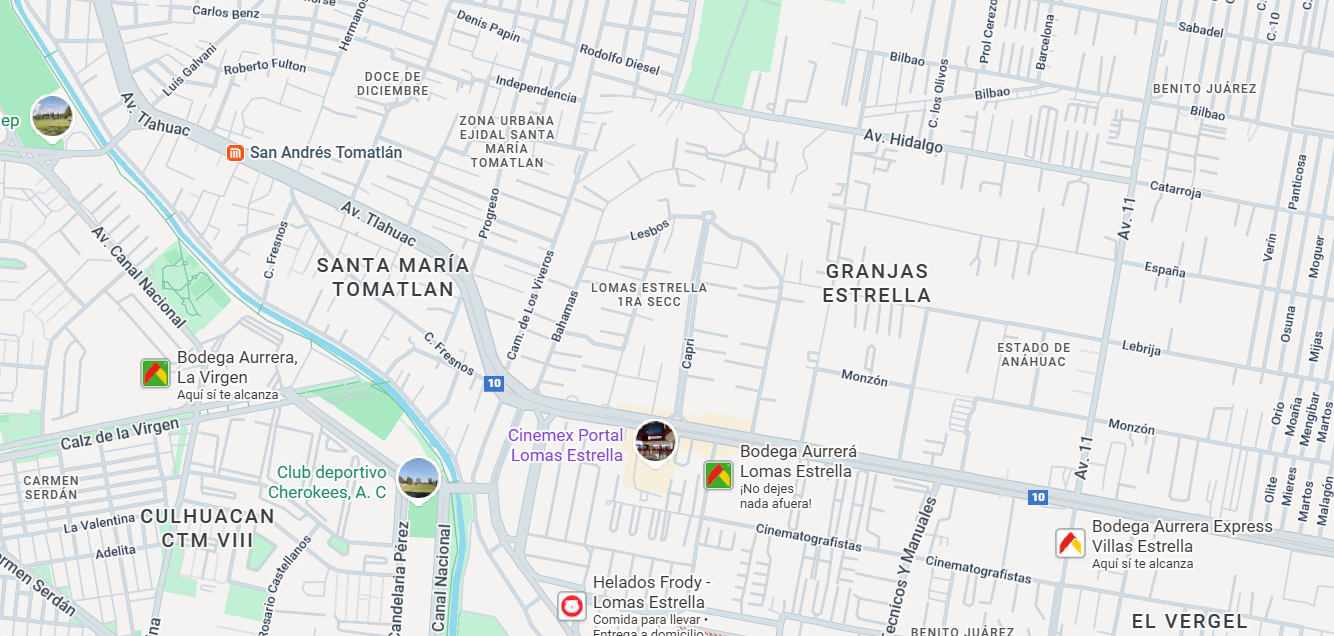Viewport: 1334px width, 636px height.
Task: Select the Cinemex Portal Lomas Estrella marker
Action: [x=656, y=442]
